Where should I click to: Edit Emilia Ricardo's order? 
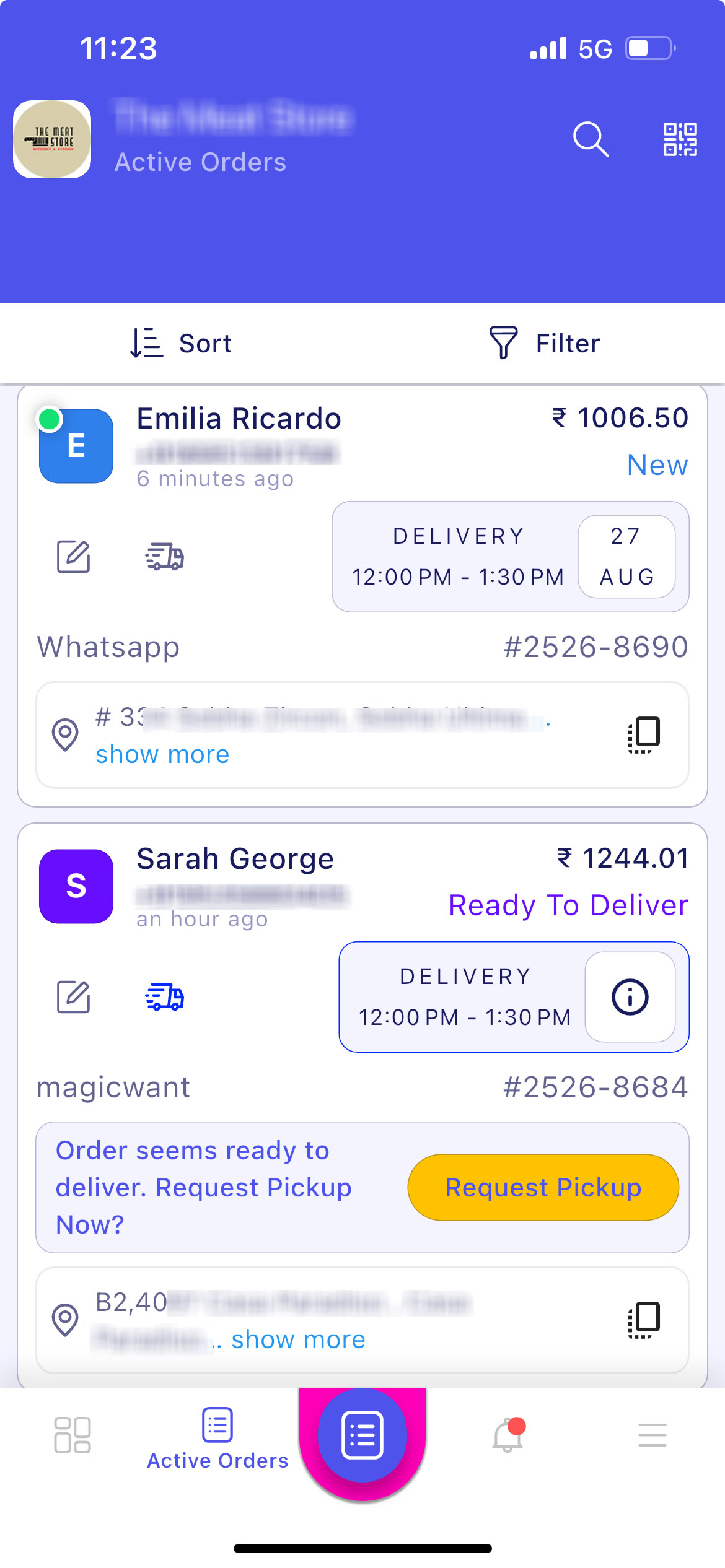pyautogui.click(x=74, y=557)
